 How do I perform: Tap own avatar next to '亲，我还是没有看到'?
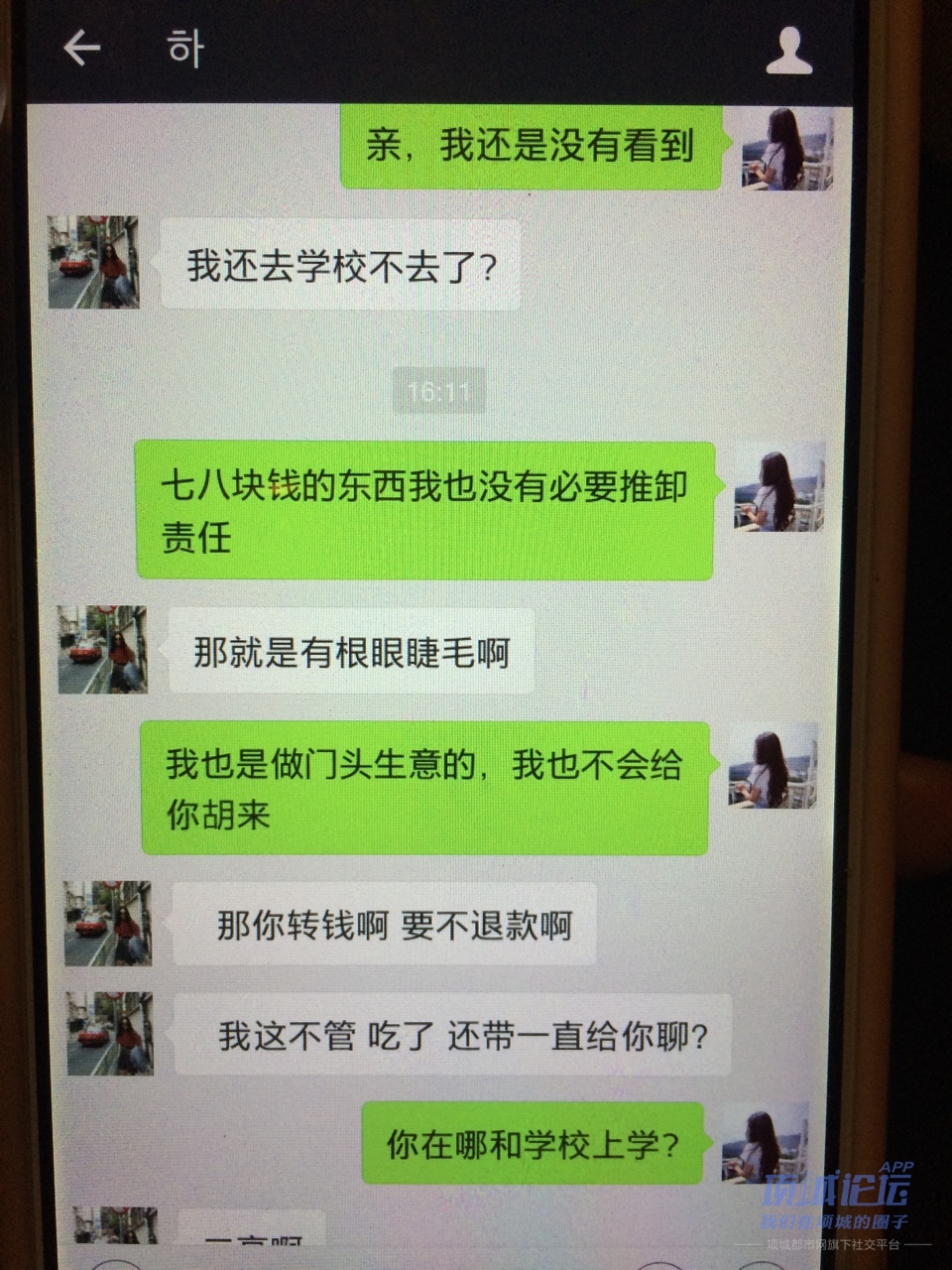click(786, 147)
